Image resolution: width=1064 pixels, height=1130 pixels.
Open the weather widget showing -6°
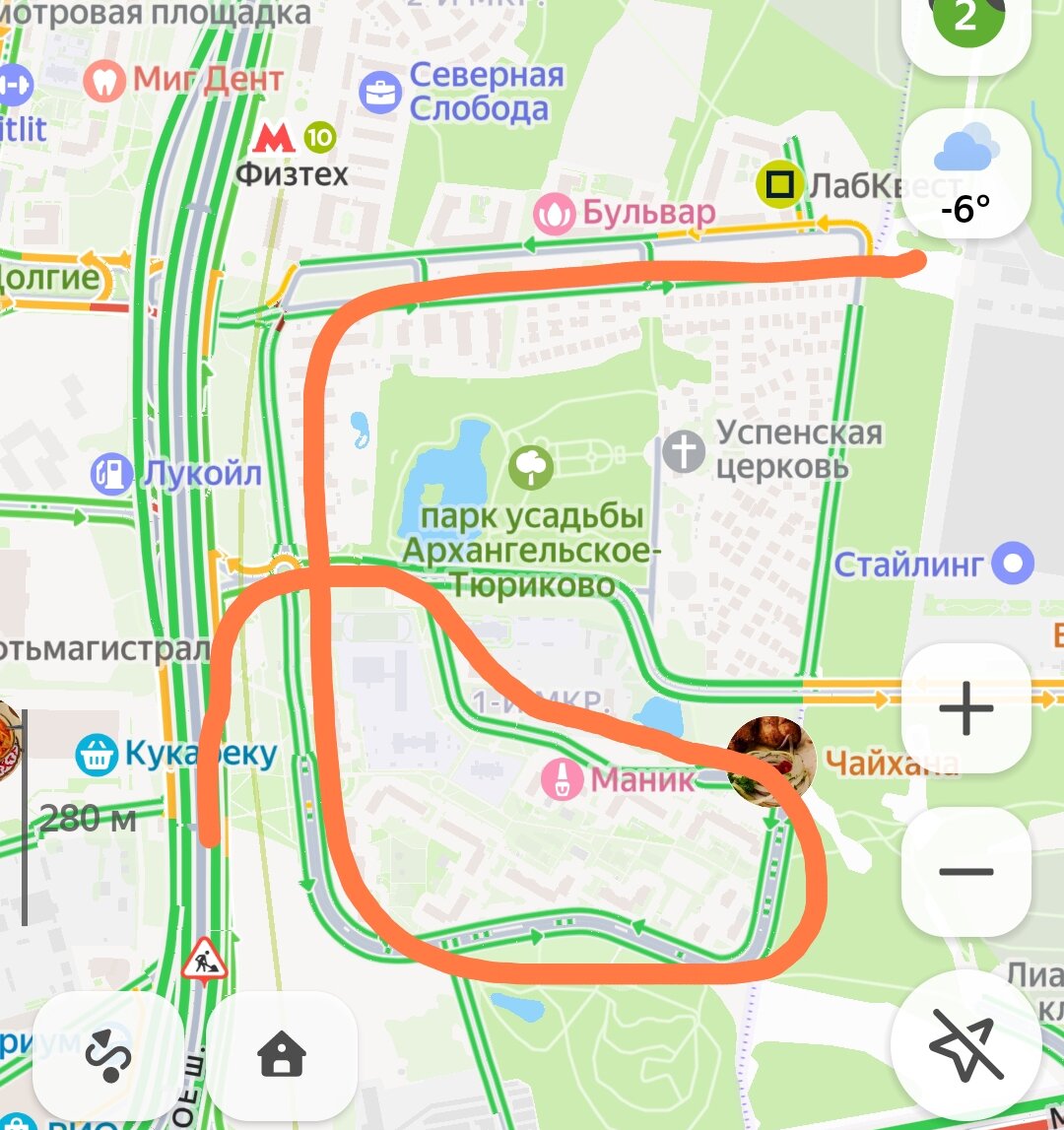click(965, 172)
